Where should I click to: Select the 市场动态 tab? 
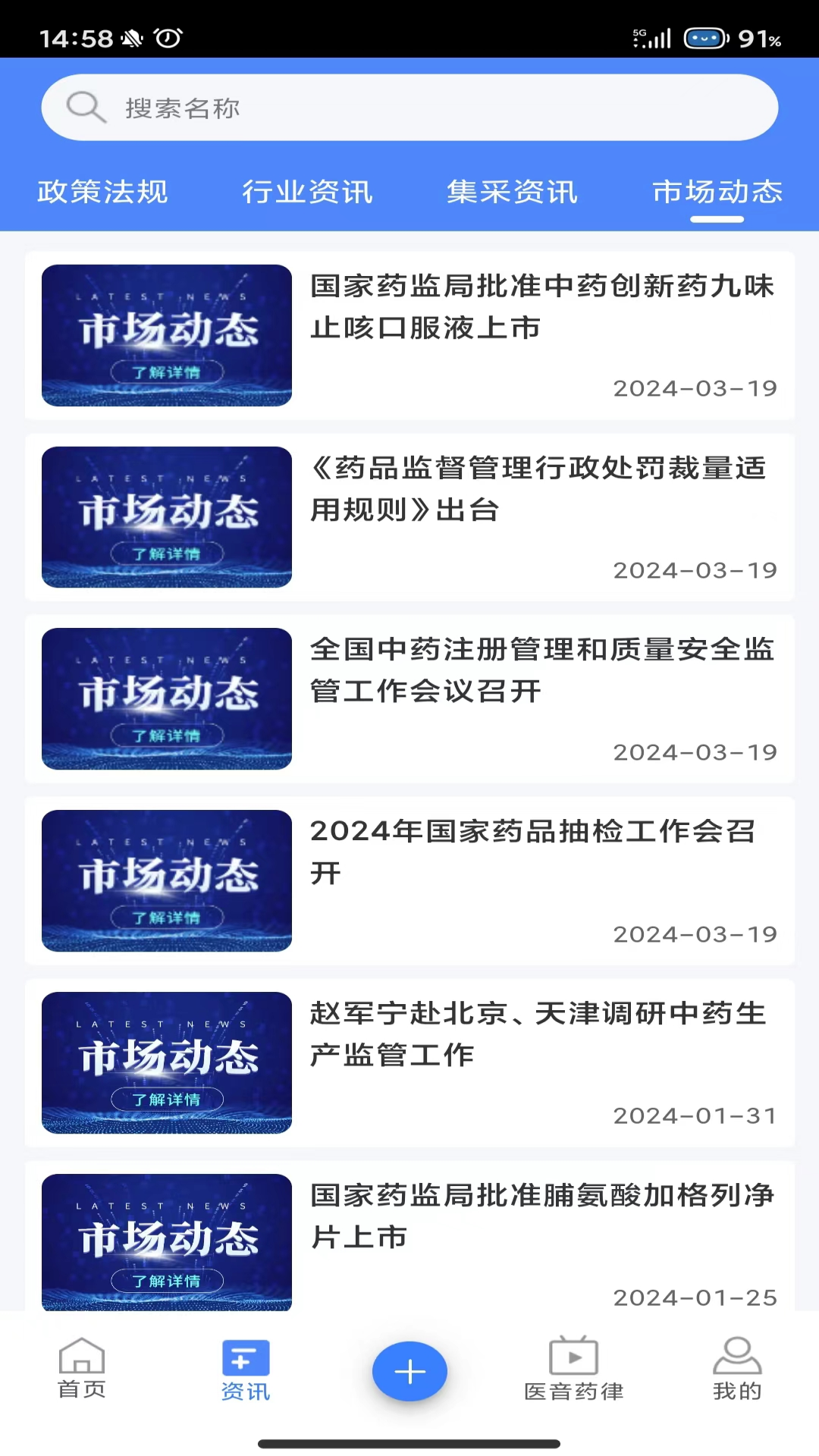pos(717,192)
